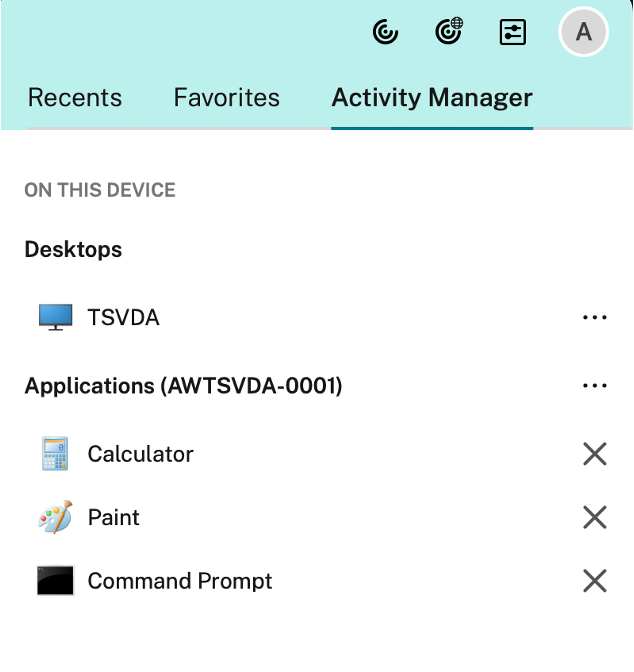Show more options for TSVDA desktop
634x672 pixels.
pyautogui.click(x=595, y=318)
